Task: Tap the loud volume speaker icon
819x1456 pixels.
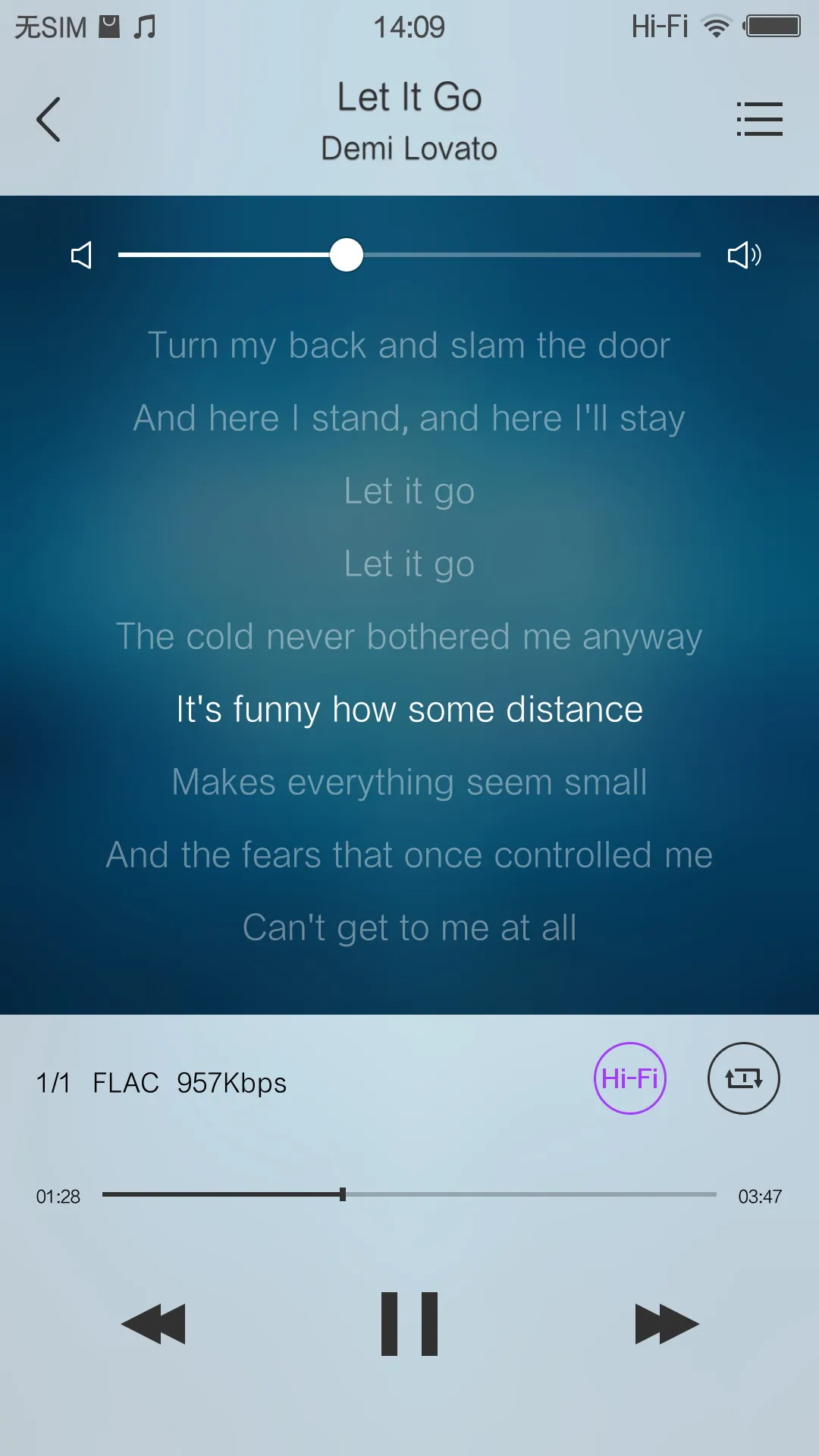Action: coord(744,256)
